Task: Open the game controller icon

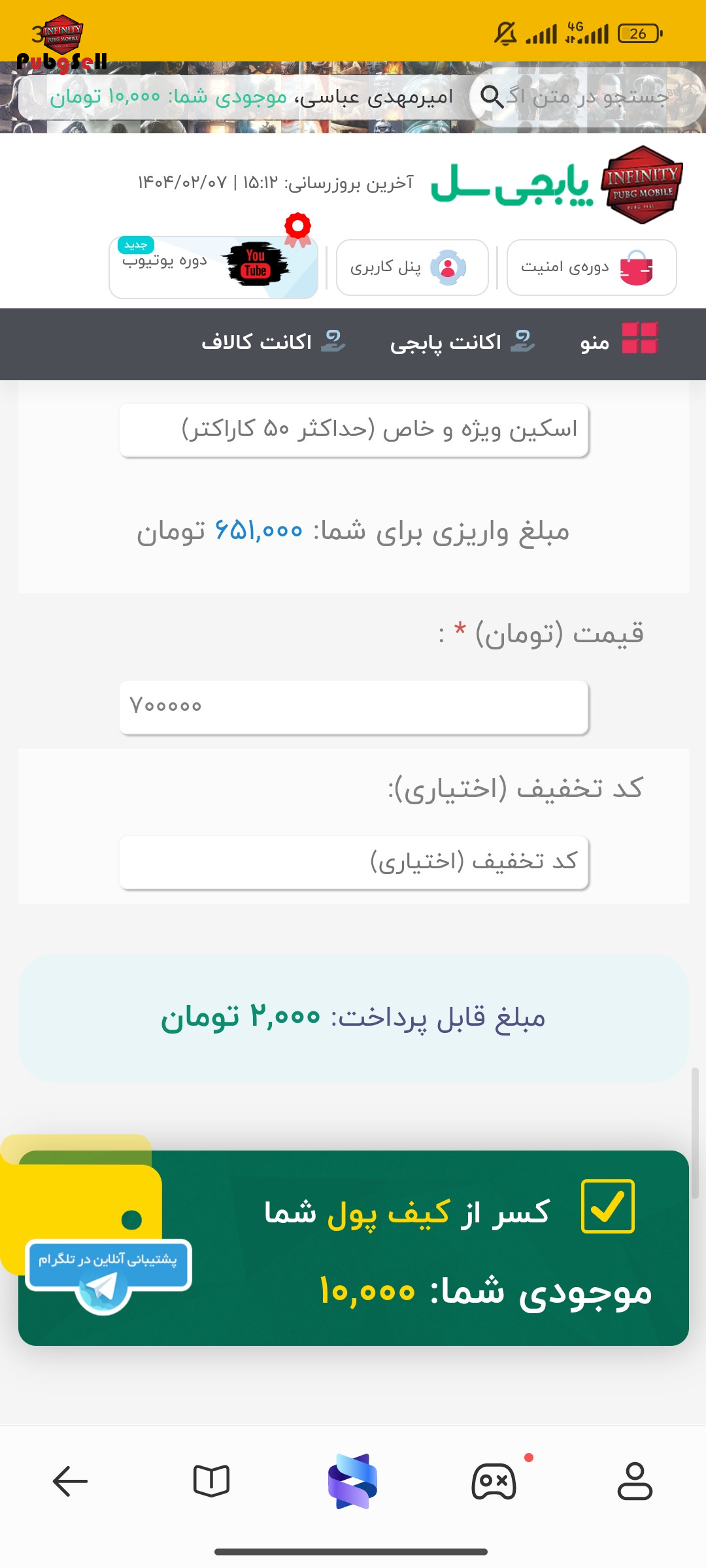Action: pyautogui.click(x=494, y=1481)
